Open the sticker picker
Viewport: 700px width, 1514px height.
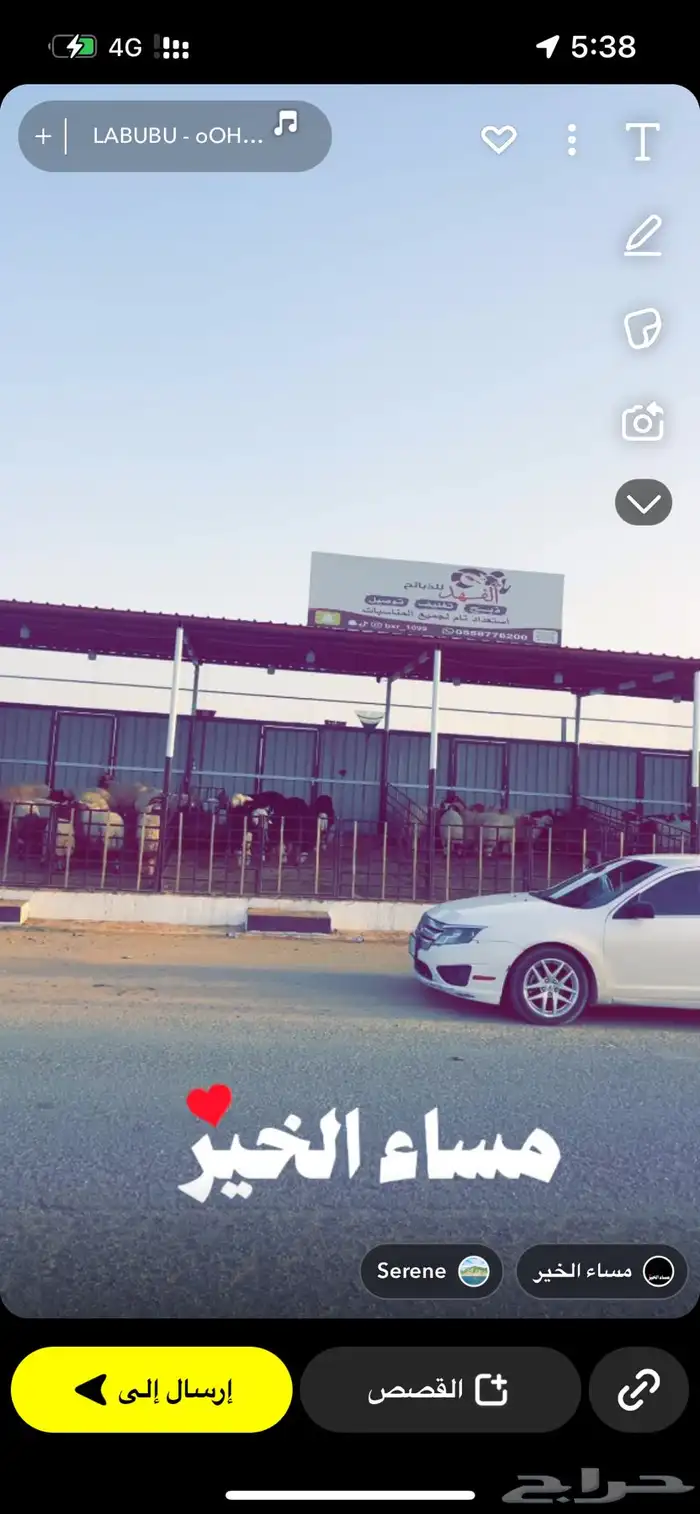642,328
